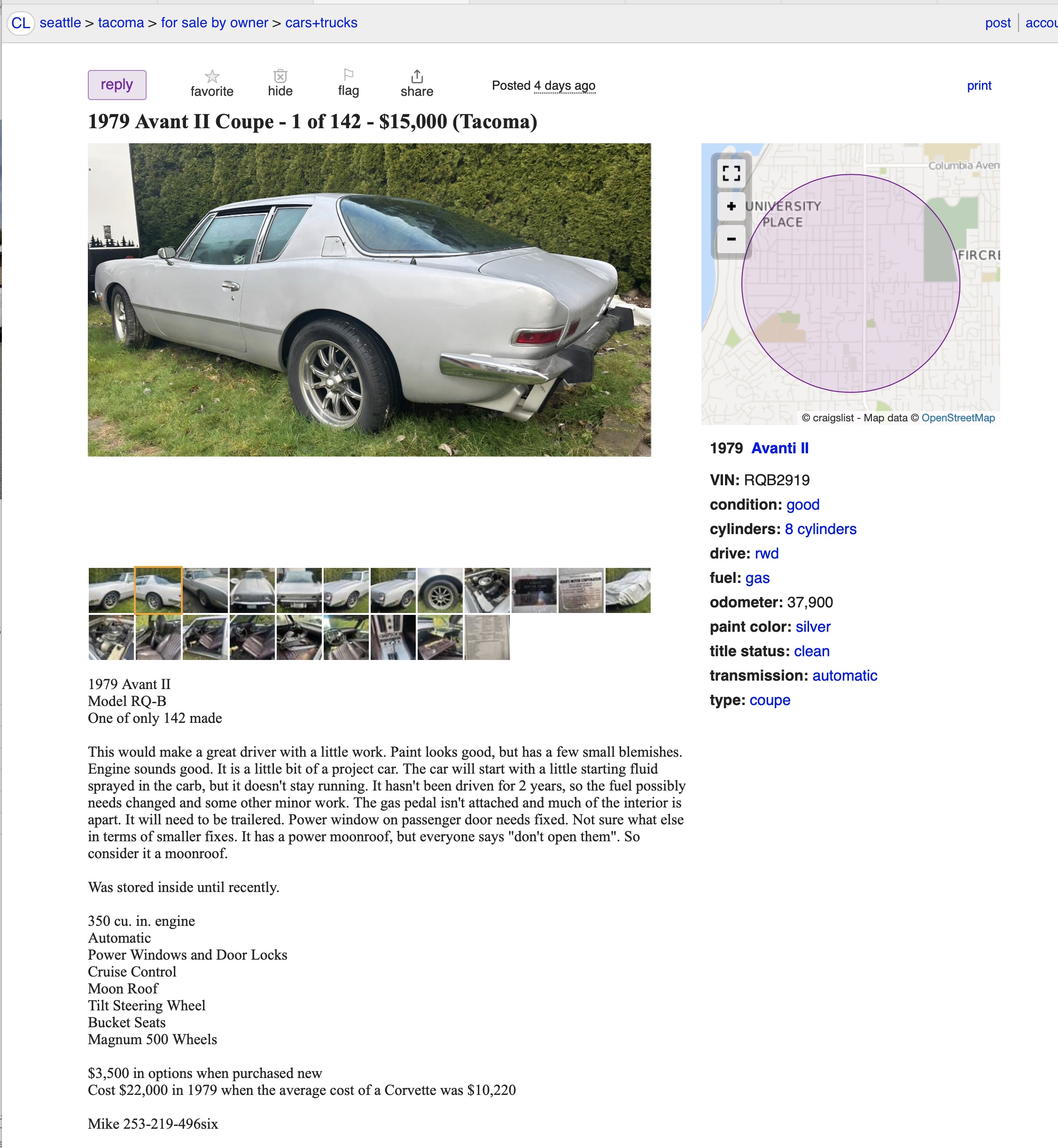This screenshot has width=1058, height=1148.
Task: Open the Avanti II model link
Action: click(780, 448)
